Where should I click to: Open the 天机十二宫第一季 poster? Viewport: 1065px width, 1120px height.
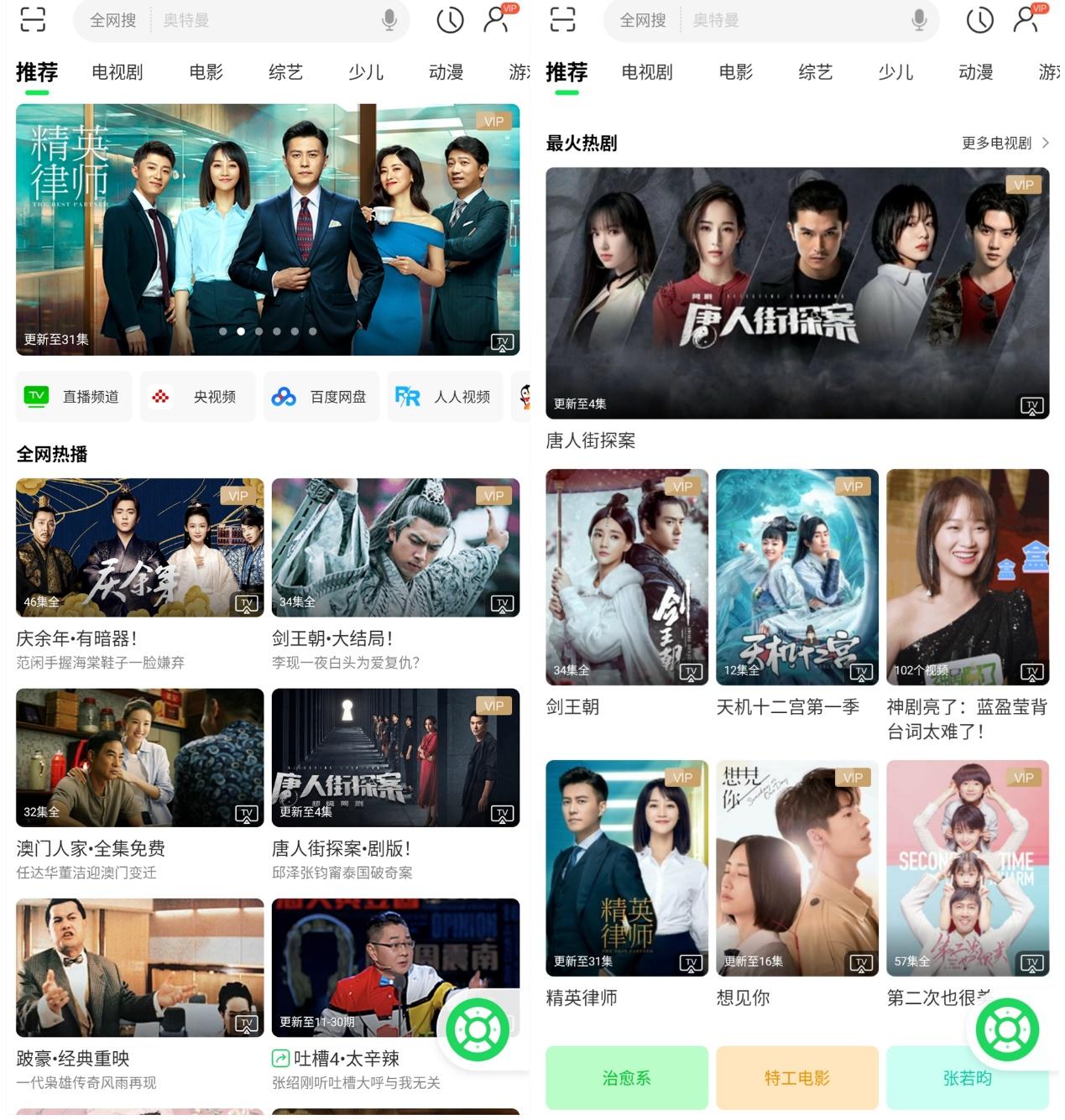point(796,577)
